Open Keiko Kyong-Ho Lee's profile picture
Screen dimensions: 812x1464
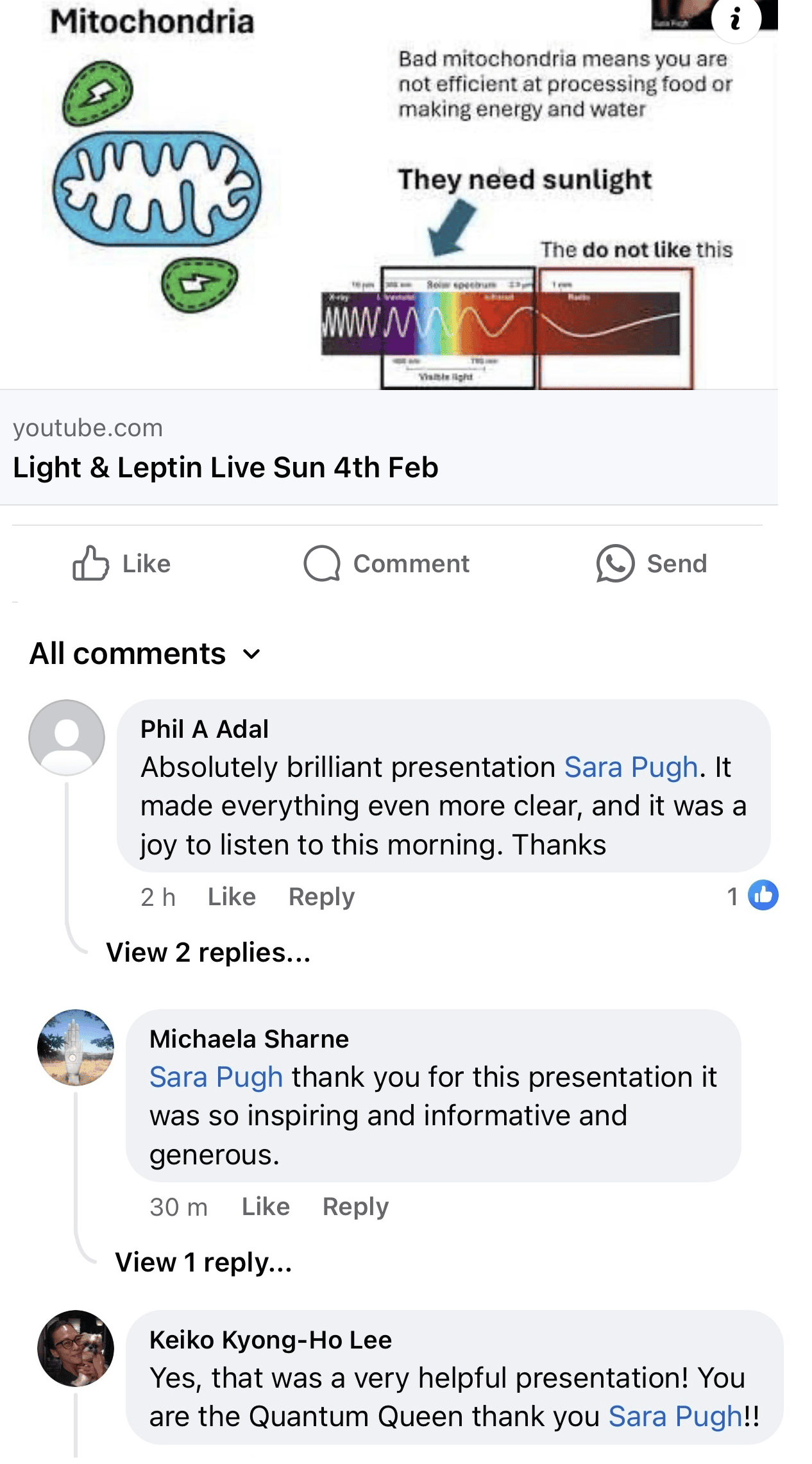tap(76, 1348)
